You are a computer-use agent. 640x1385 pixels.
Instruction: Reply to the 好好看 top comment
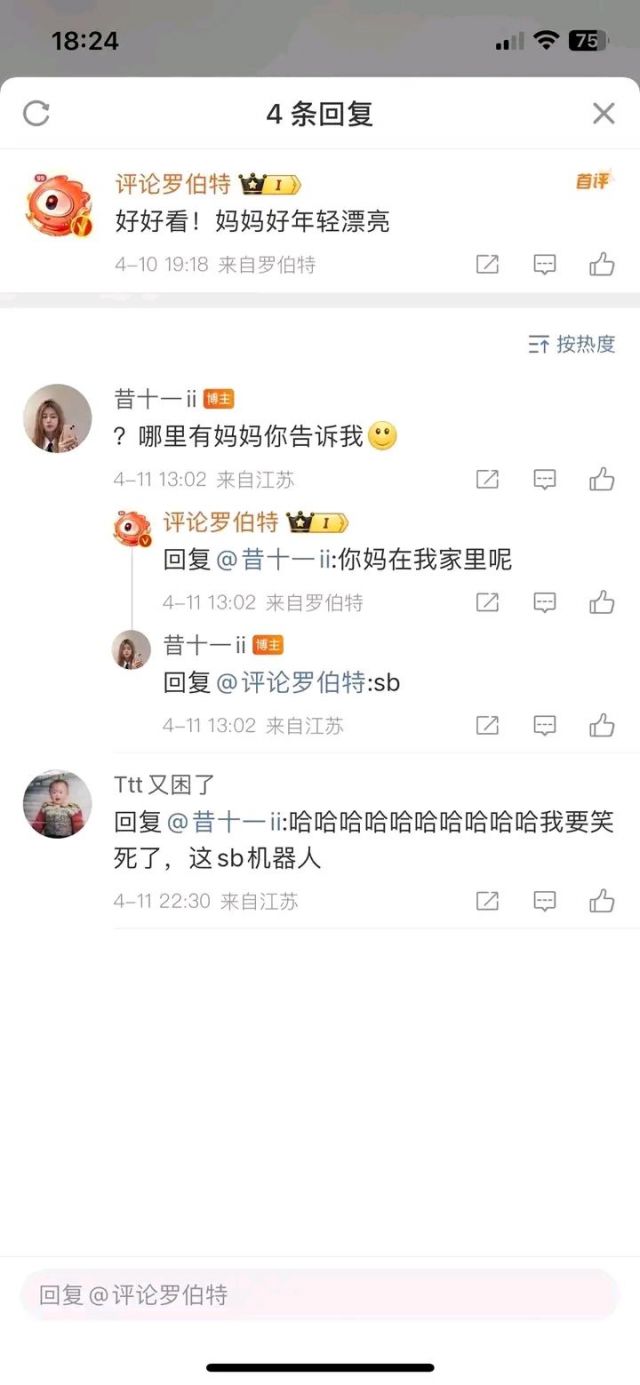point(545,265)
